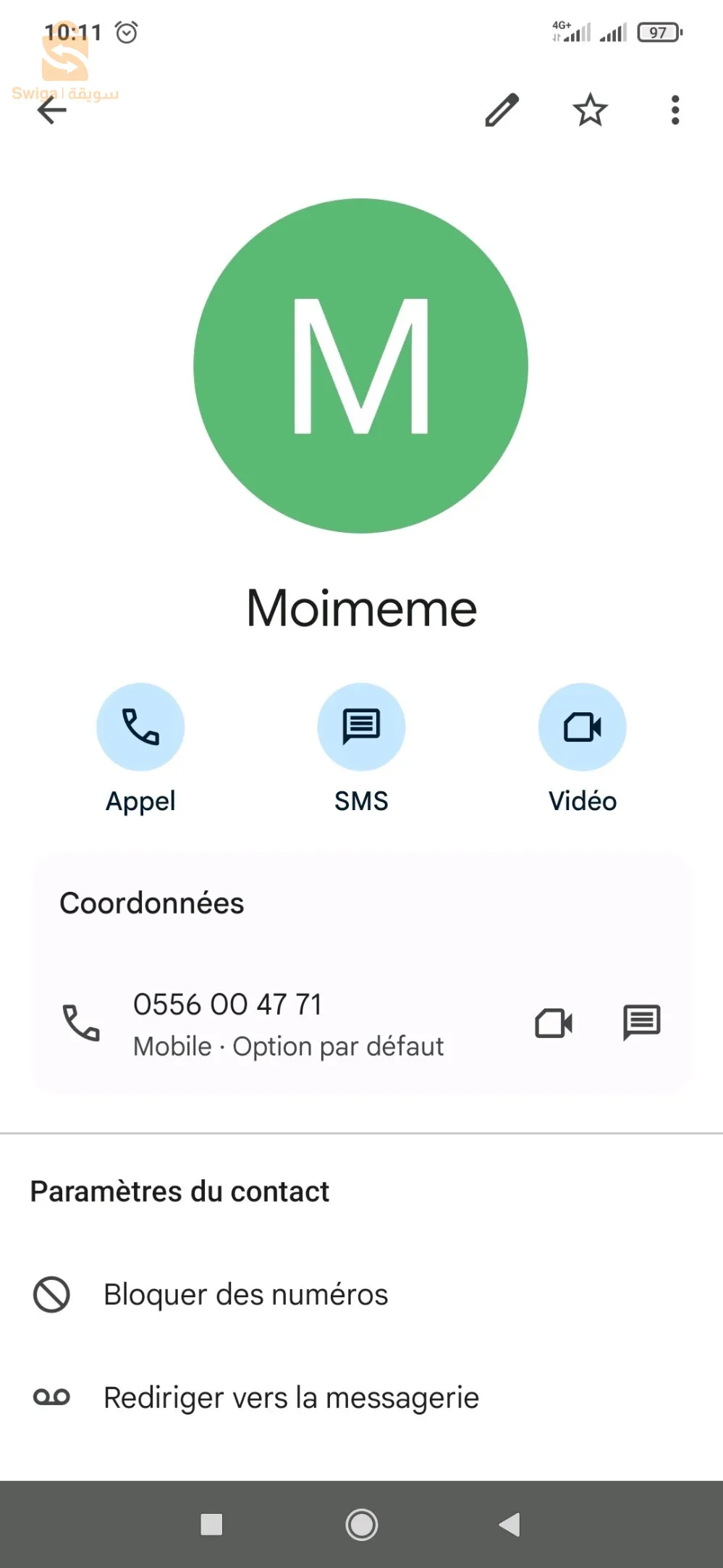Image resolution: width=723 pixels, height=1568 pixels.
Task: Open the overflow menu
Action: (x=675, y=110)
